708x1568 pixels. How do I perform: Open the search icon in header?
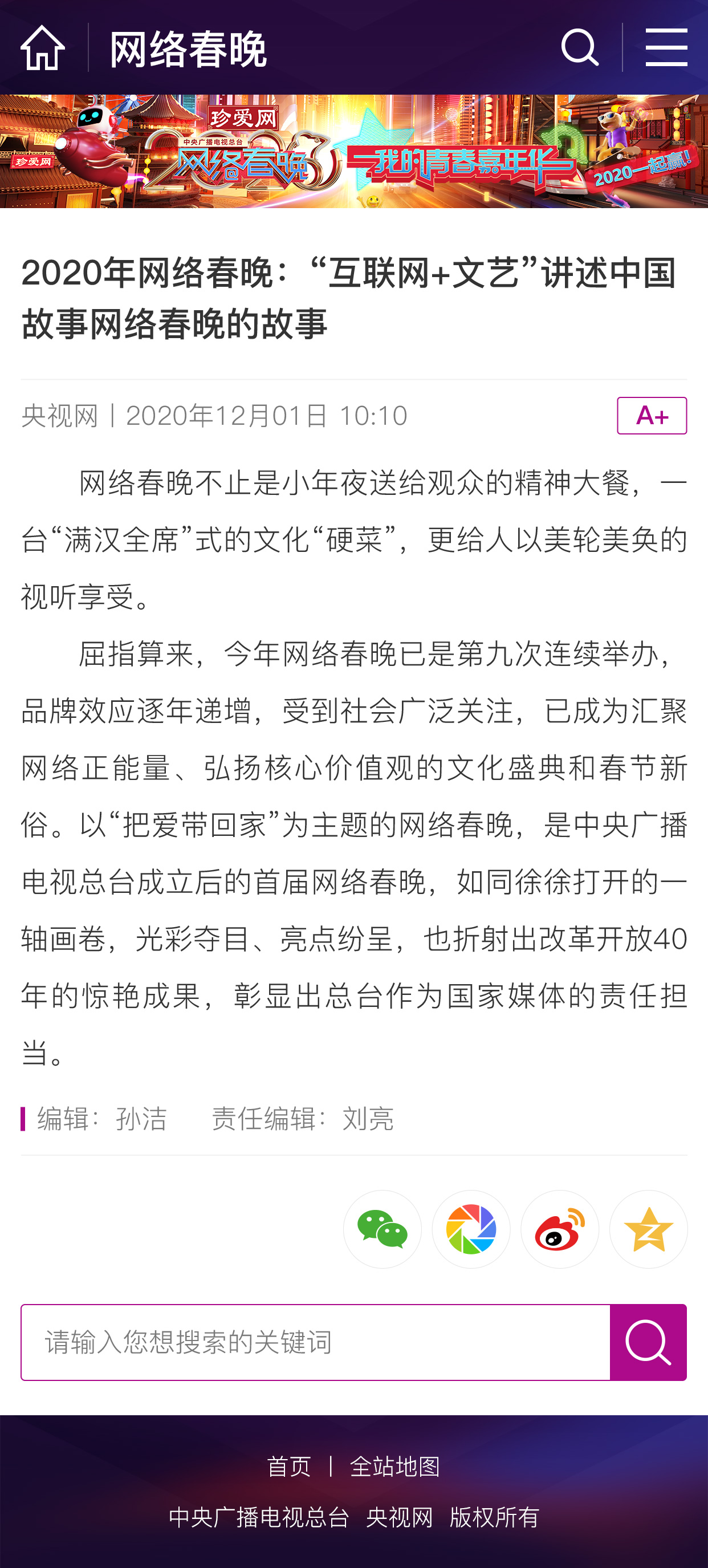[580, 47]
